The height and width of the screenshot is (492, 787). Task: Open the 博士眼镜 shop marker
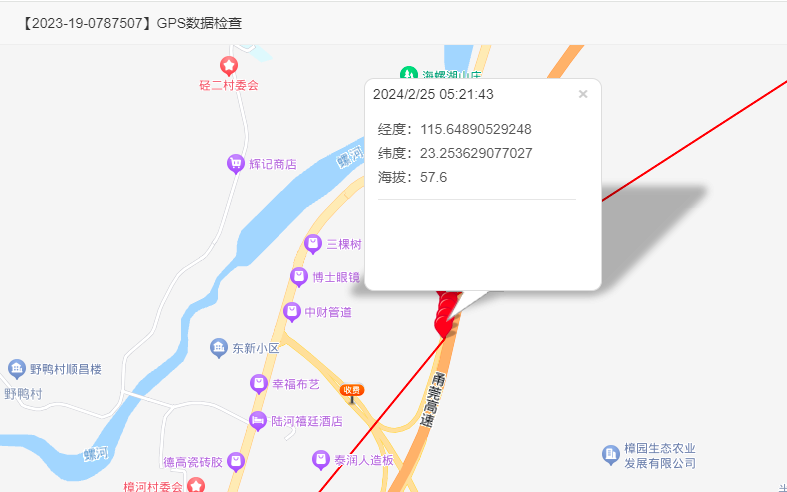pyautogui.click(x=298, y=277)
